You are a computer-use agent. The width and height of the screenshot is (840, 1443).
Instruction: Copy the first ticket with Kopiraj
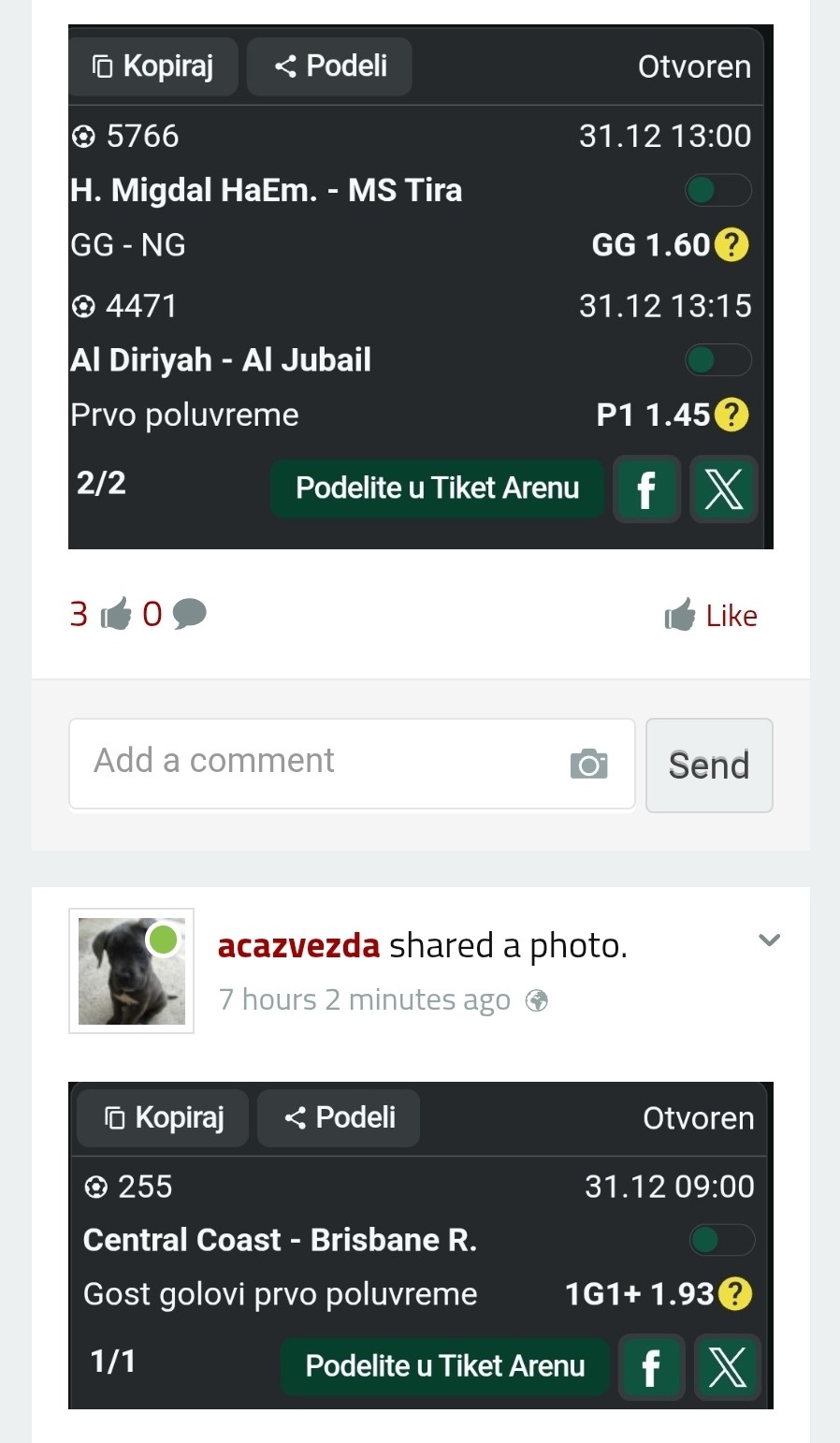point(152,66)
